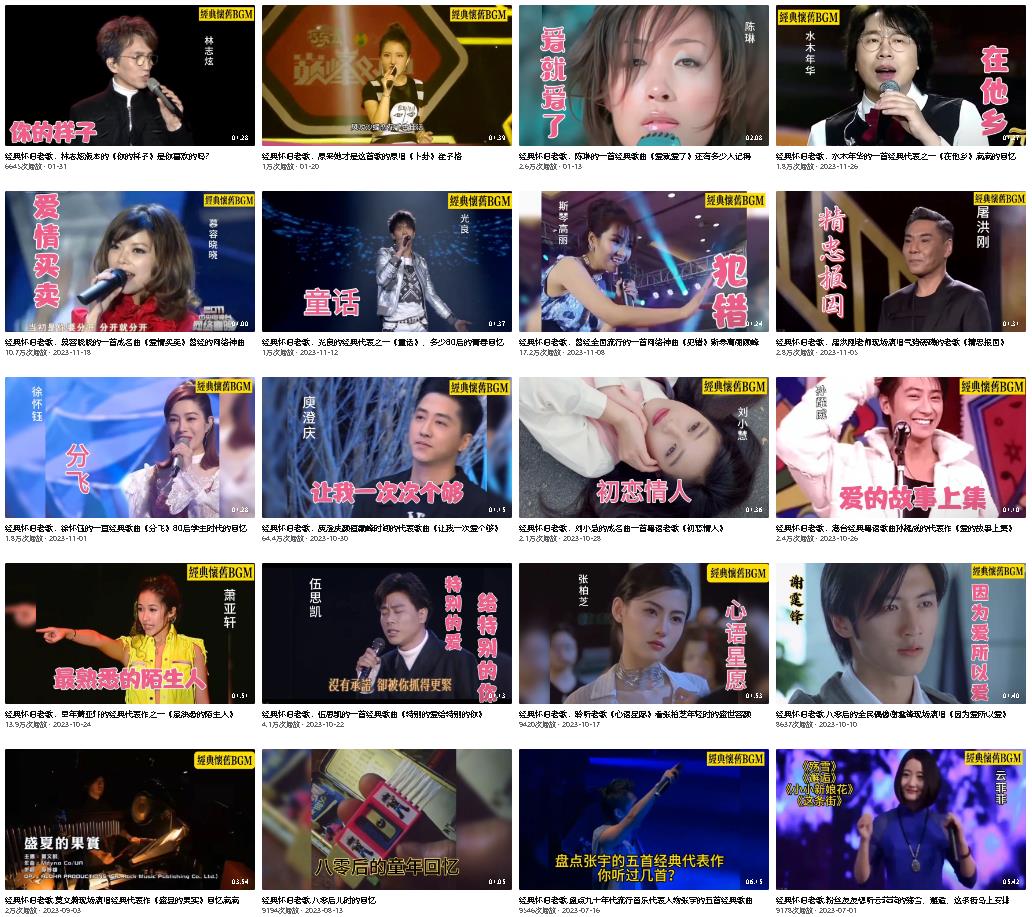The width and height of the screenshot is (1032, 917).
Task: Watch the 盛夏的果实 video
Action: click(x=130, y=820)
